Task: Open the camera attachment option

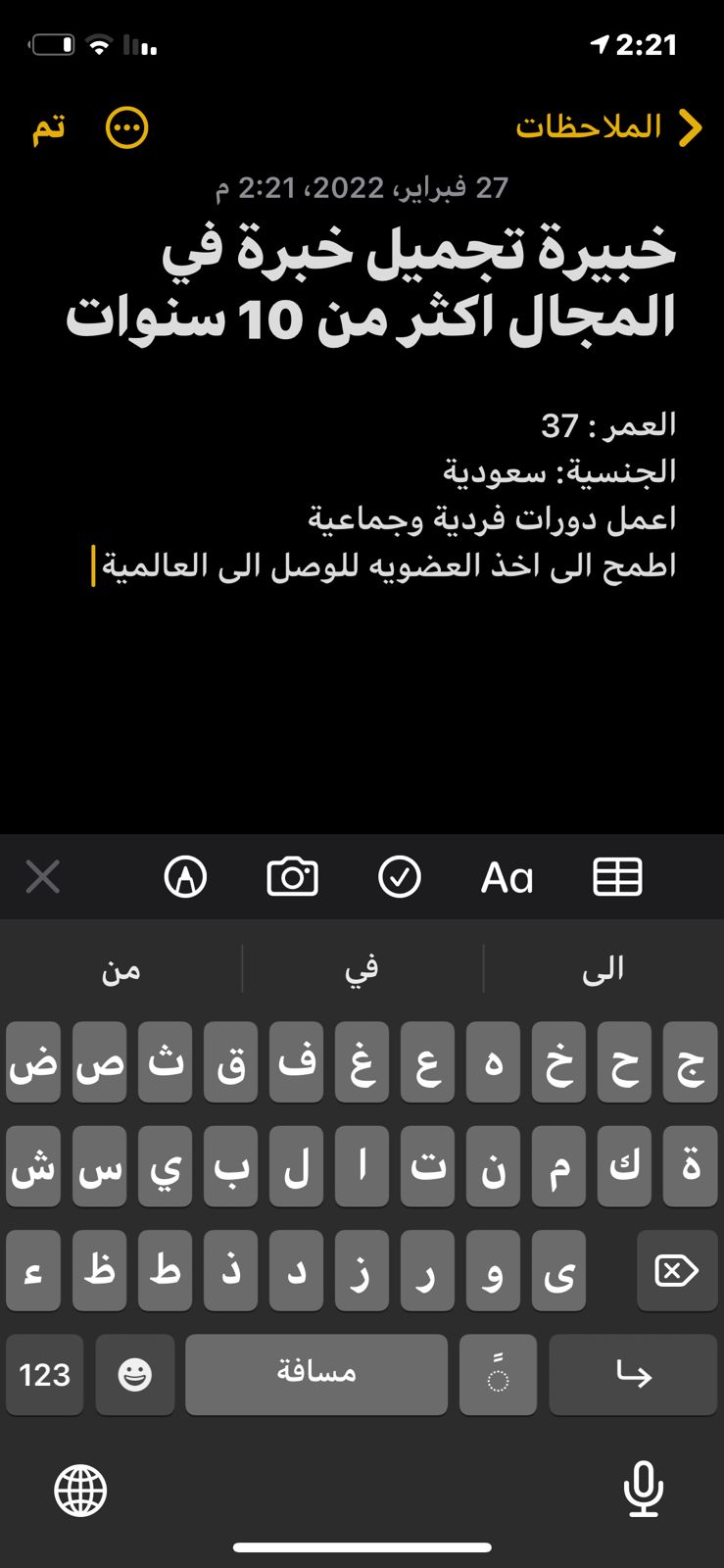Action: [293, 876]
